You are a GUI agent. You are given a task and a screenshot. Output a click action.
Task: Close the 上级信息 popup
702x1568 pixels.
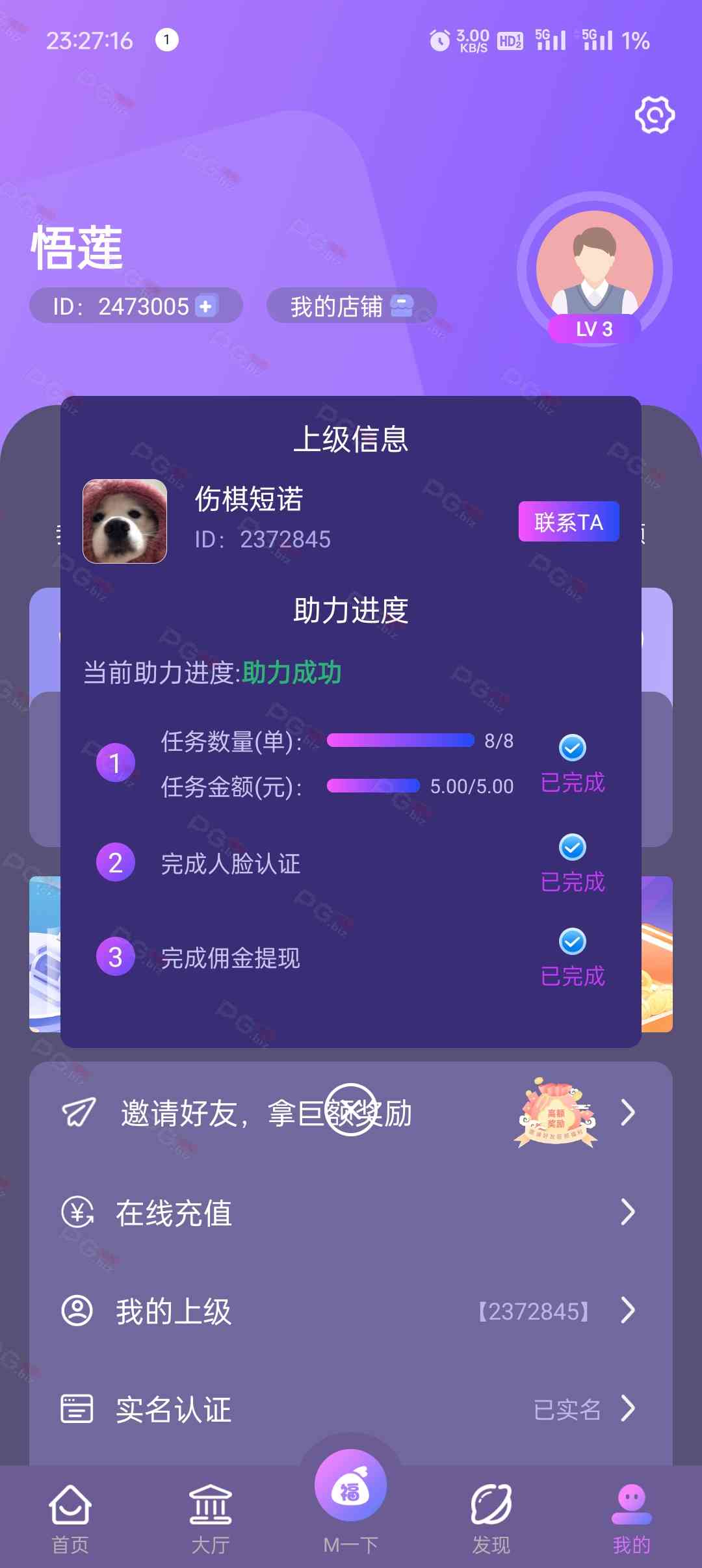tap(350, 1109)
